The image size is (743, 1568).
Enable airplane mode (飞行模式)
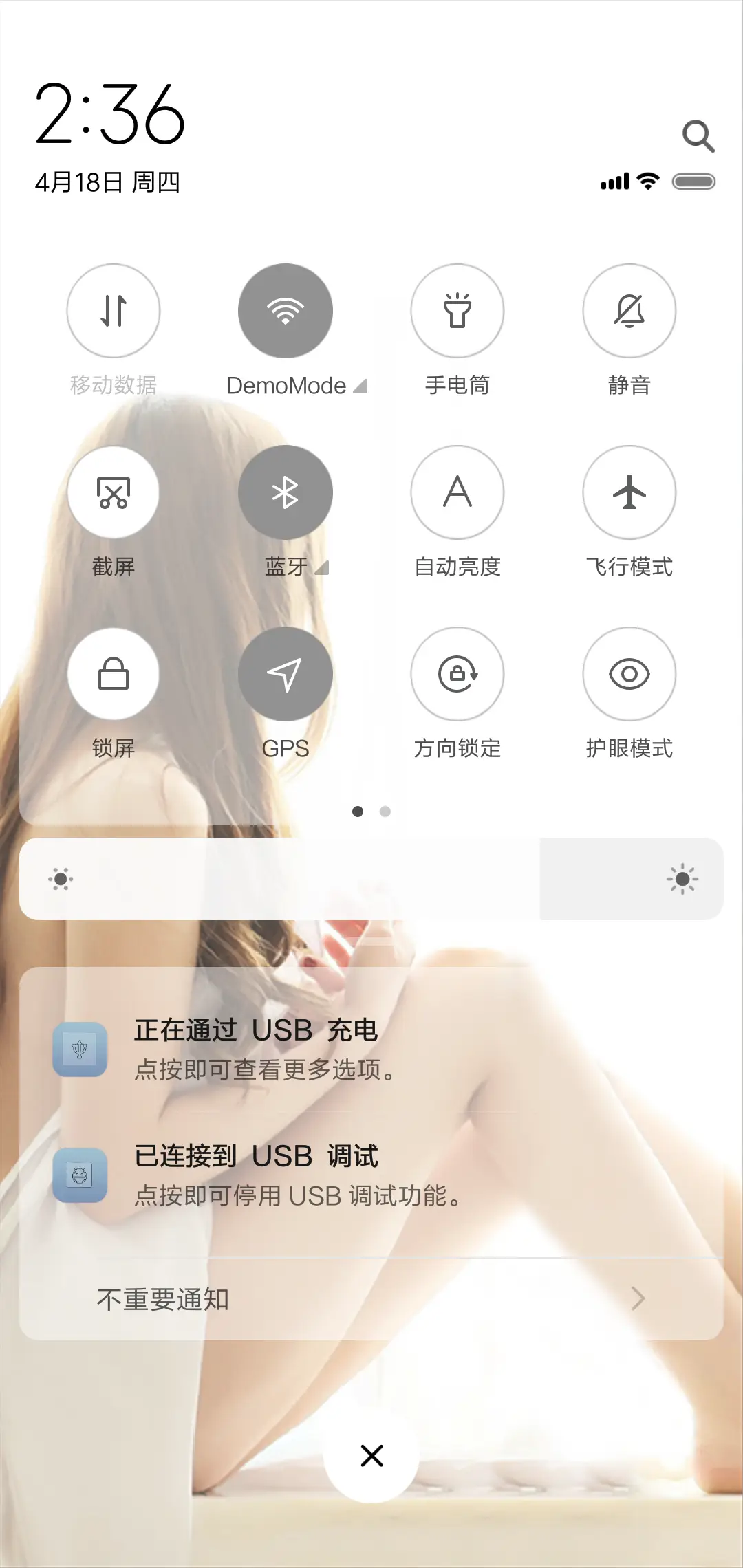(629, 492)
